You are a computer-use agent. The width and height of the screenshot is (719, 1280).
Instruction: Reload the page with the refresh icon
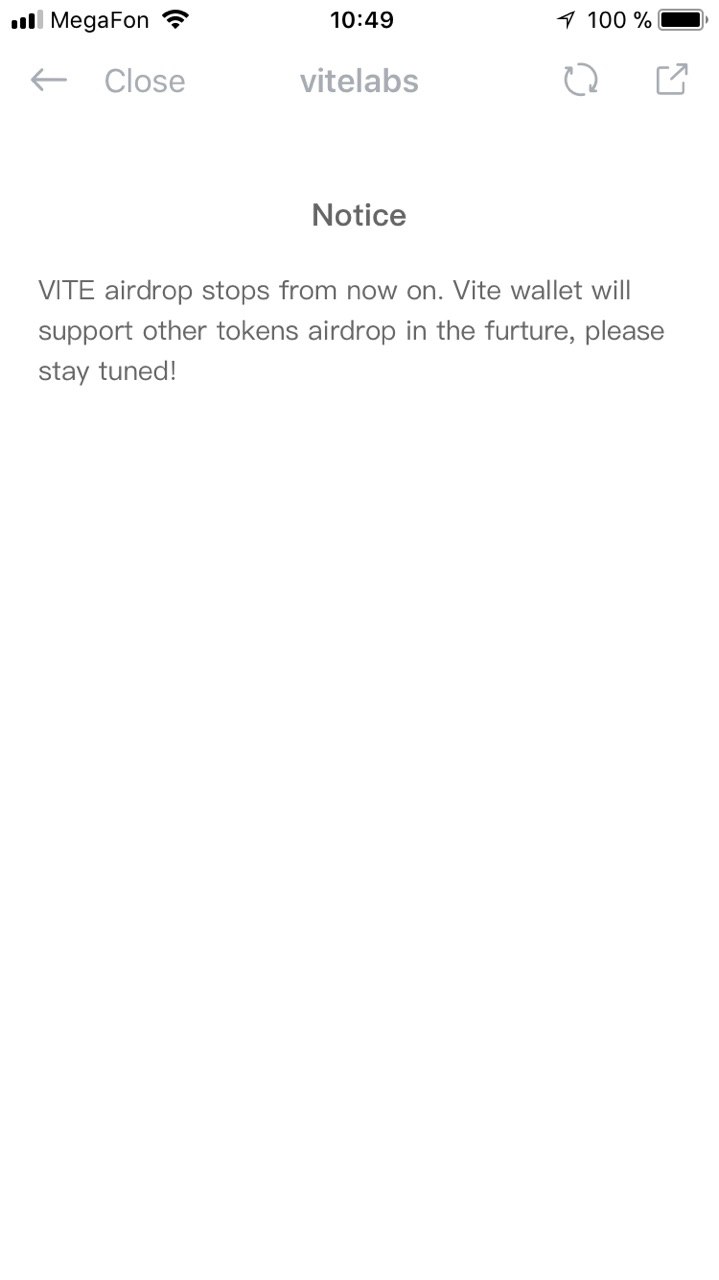580,80
